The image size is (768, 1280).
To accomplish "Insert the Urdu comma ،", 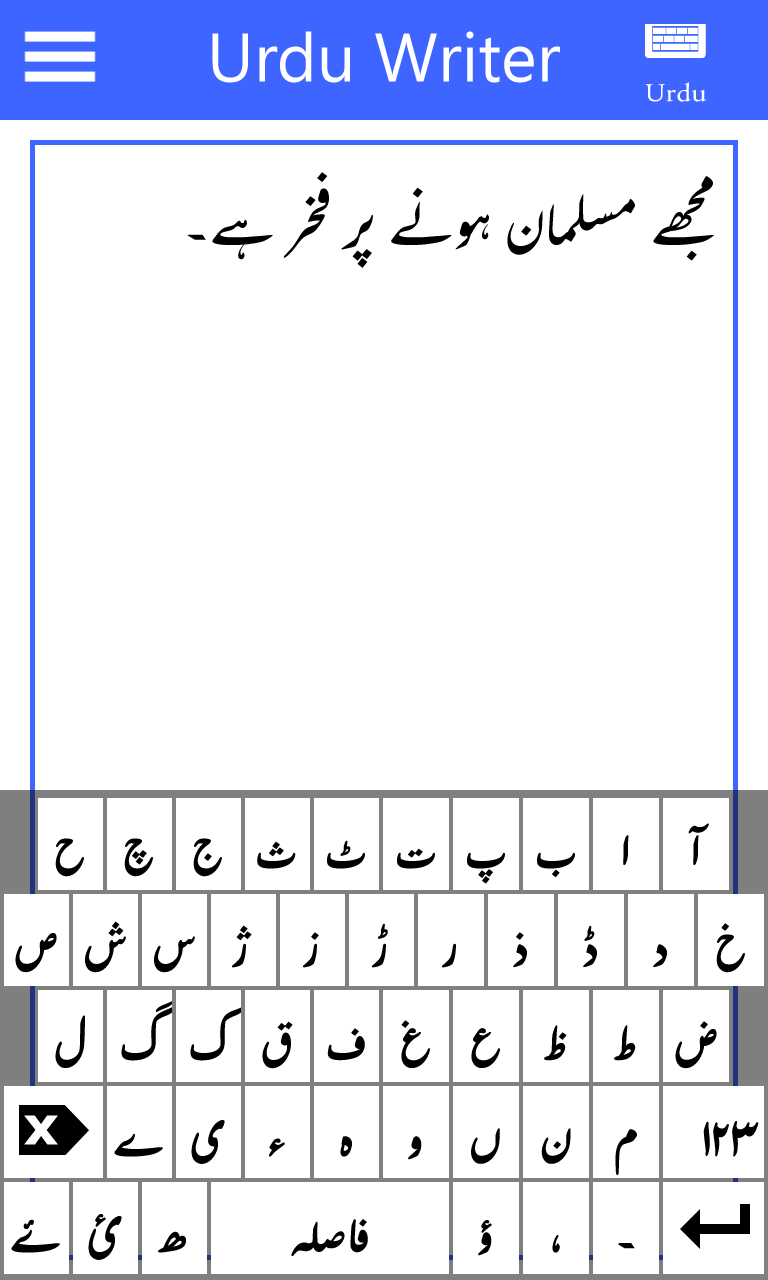I will click(556, 1228).
